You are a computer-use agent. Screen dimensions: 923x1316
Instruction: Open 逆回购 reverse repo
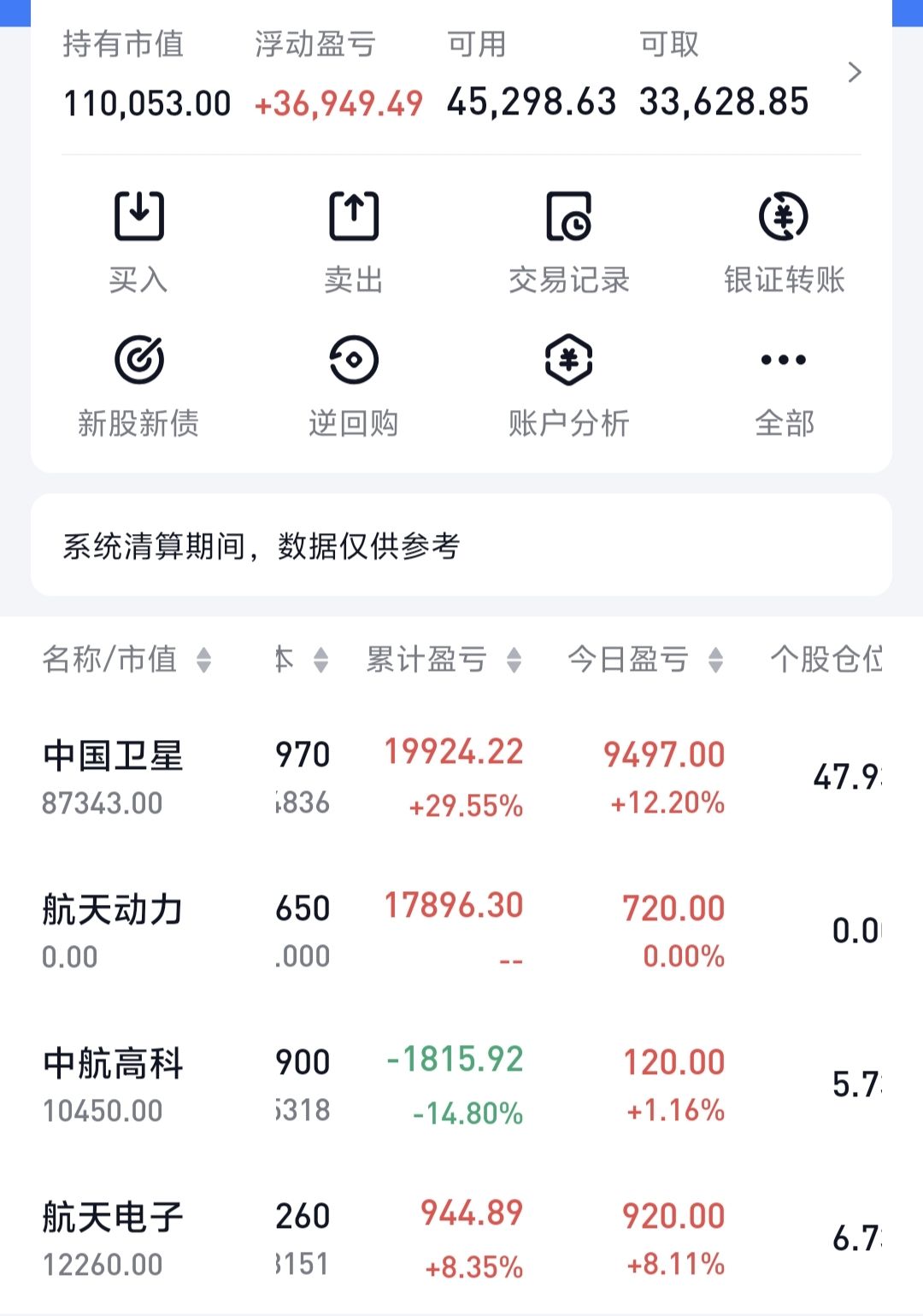(354, 385)
